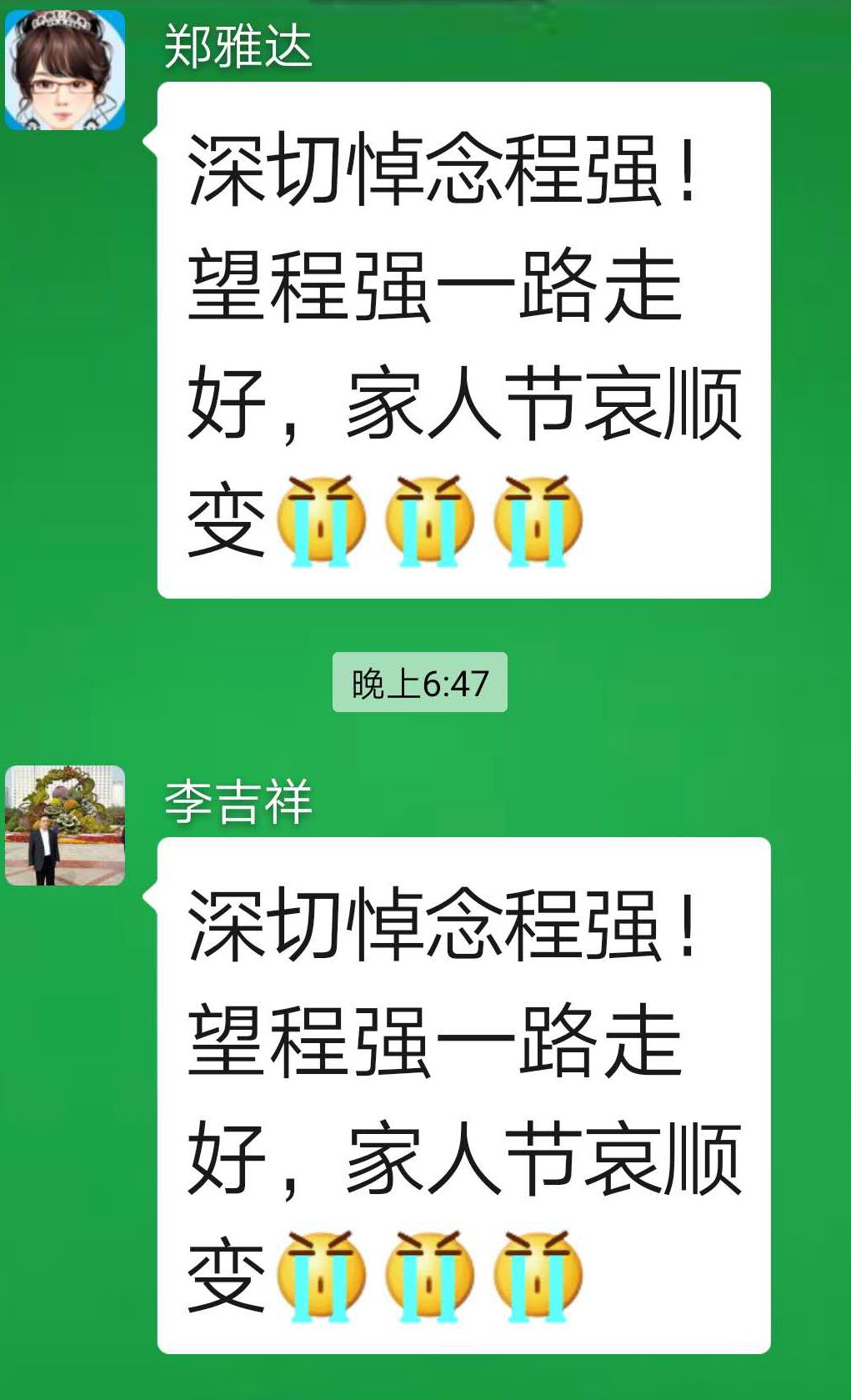The image size is (851, 1400).
Task: Open 郑雅达's profile avatar
Action: pos(65,70)
